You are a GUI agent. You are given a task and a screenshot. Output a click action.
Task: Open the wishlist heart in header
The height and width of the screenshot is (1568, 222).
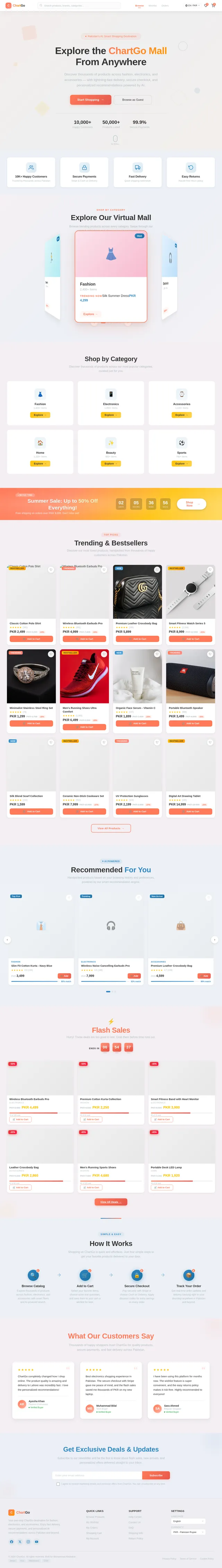coord(206,6)
